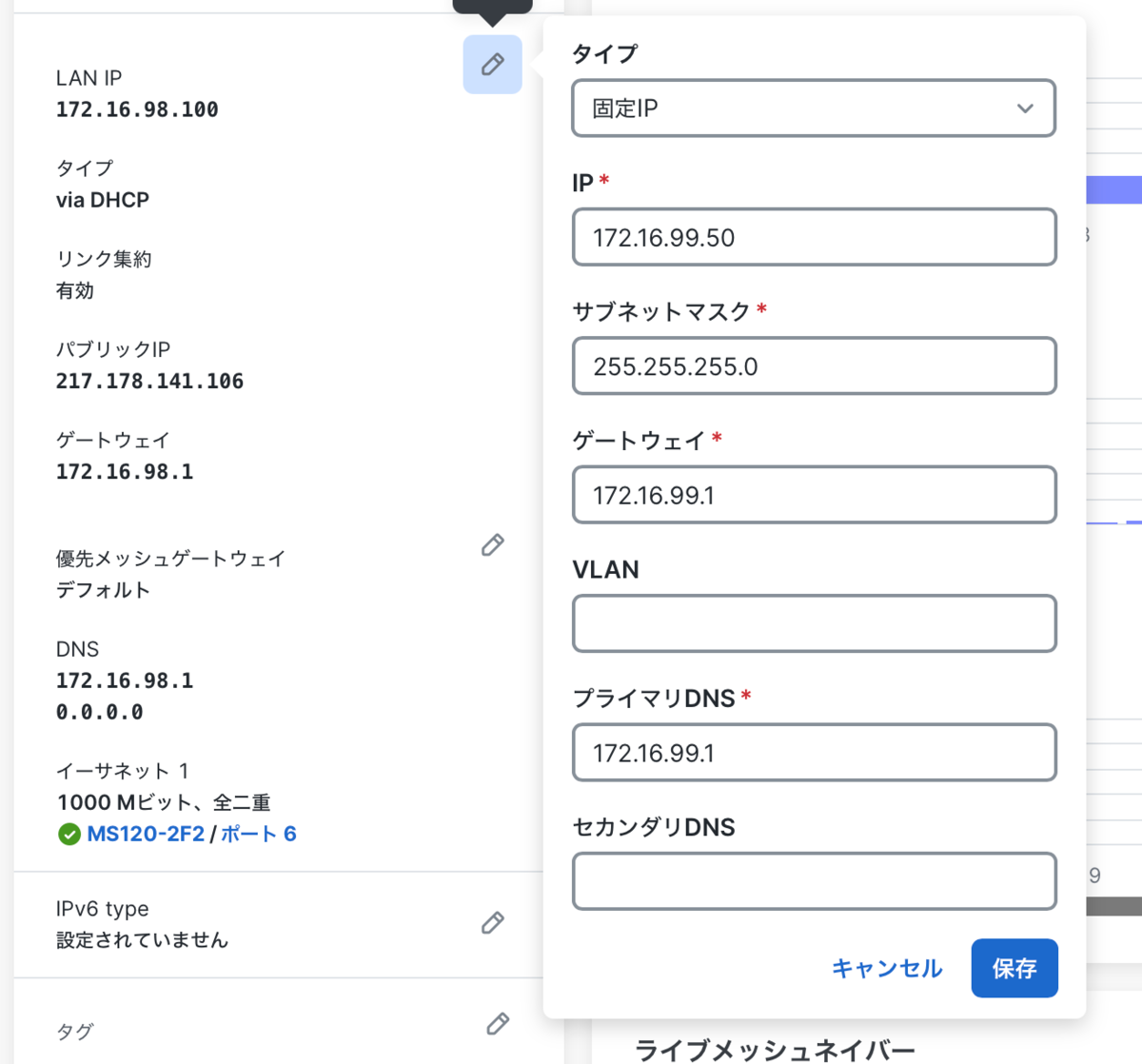
Task: Edit IPv6 type via its pencil icon
Action: pos(492,923)
